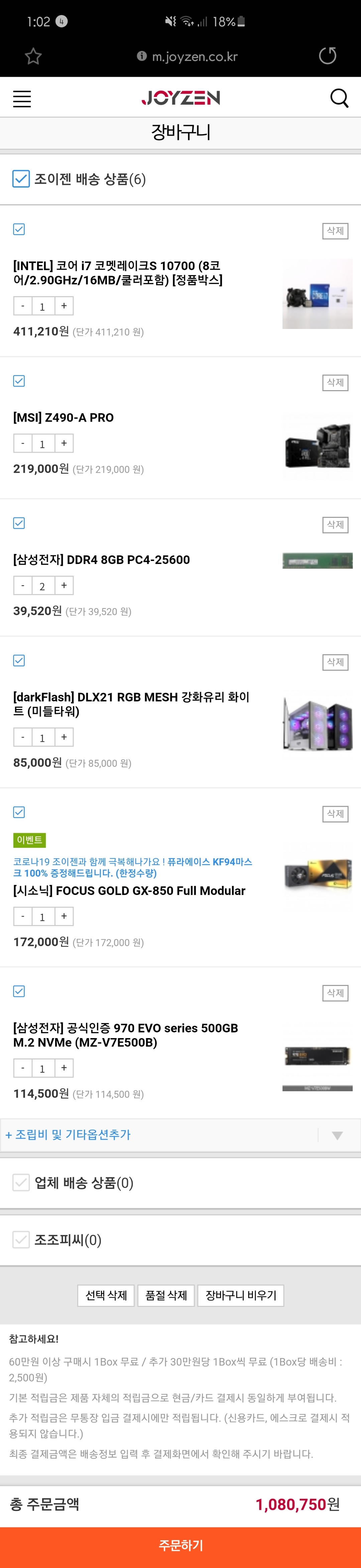Open the hamburger menu
The image size is (361, 1568).
(x=22, y=99)
